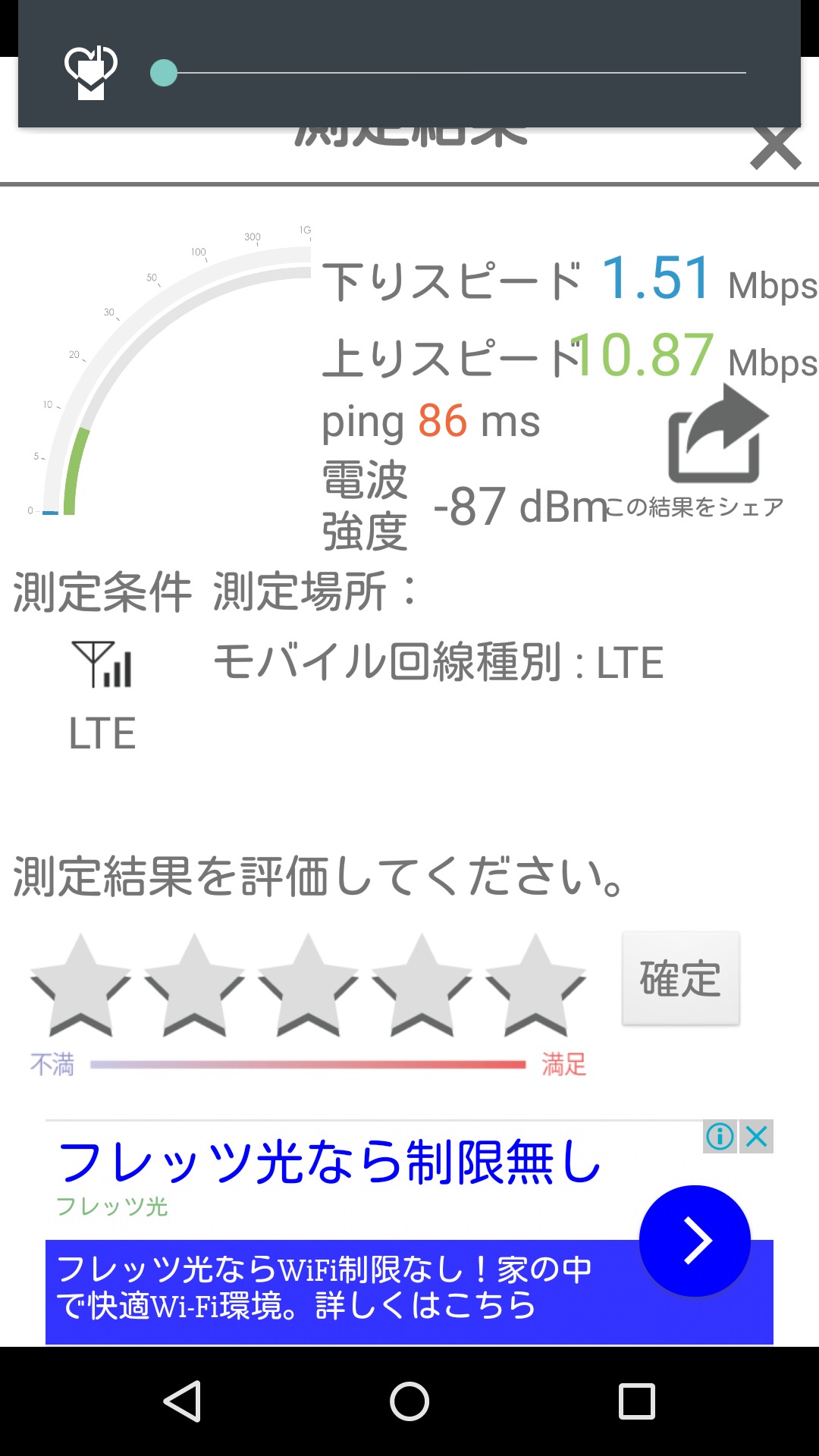
Task: Rate result with the third star
Action: click(x=308, y=985)
